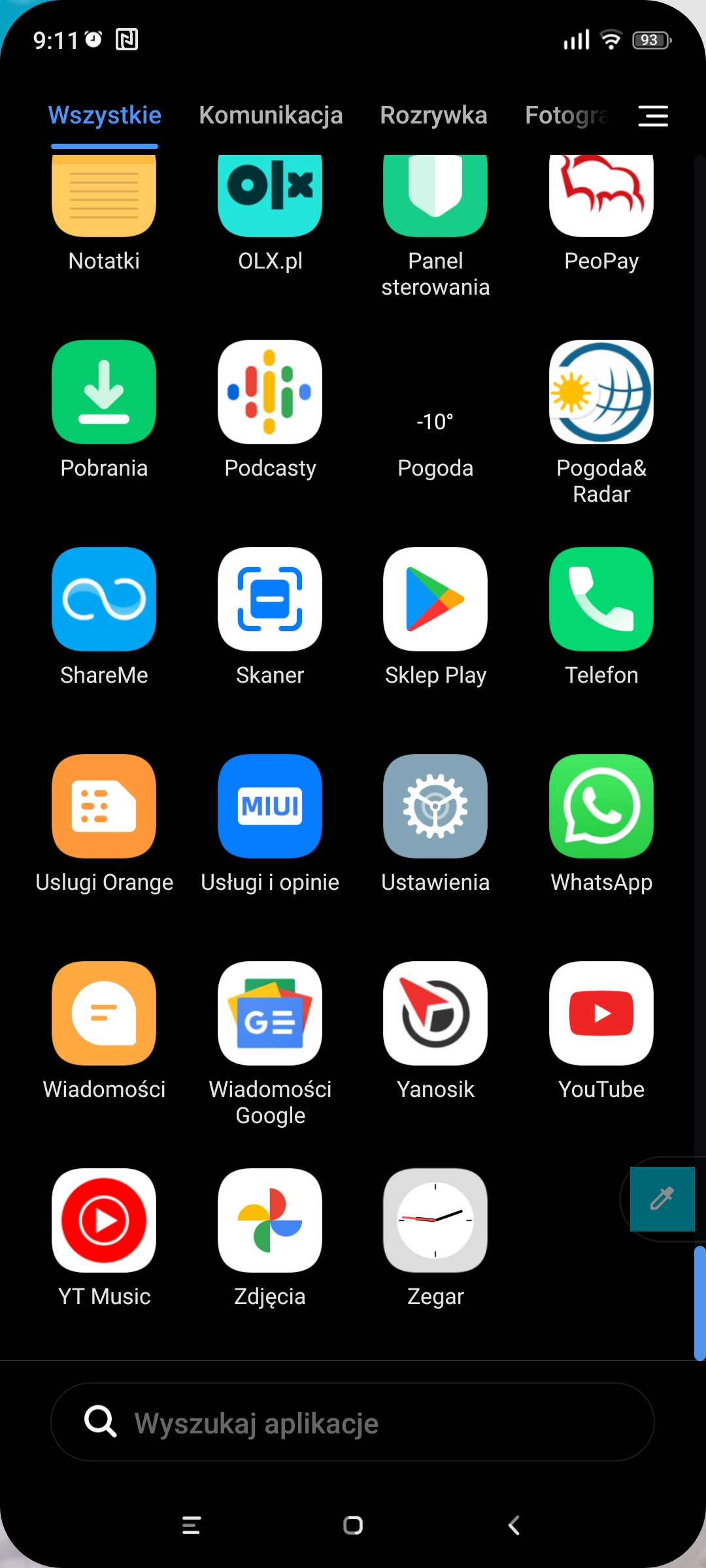
Task: Open the OLX.pl app
Action: click(x=270, y=196)
